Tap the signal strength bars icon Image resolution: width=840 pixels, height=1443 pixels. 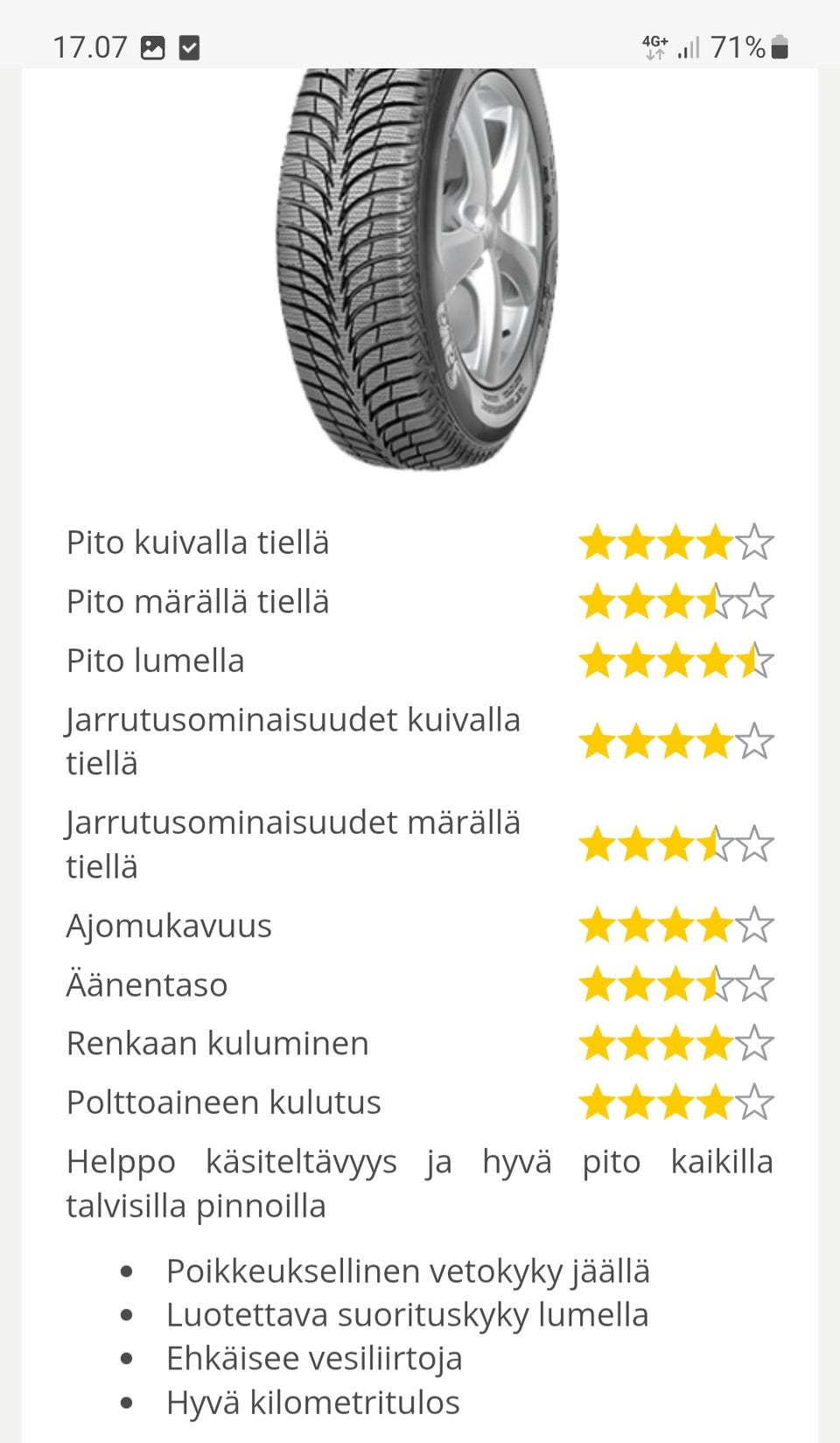pyautogui.click(x=688, y=46)
